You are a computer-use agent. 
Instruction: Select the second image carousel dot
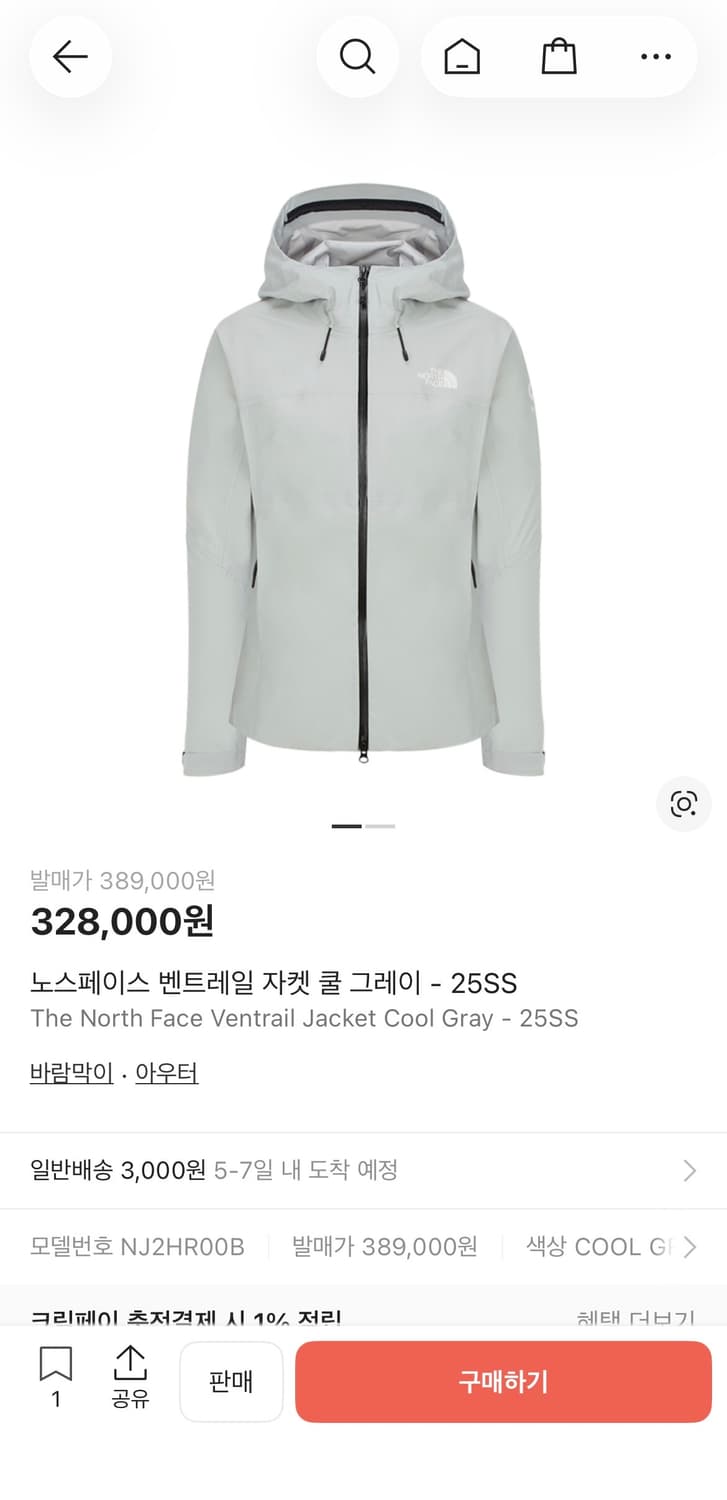tap(379, 826)
